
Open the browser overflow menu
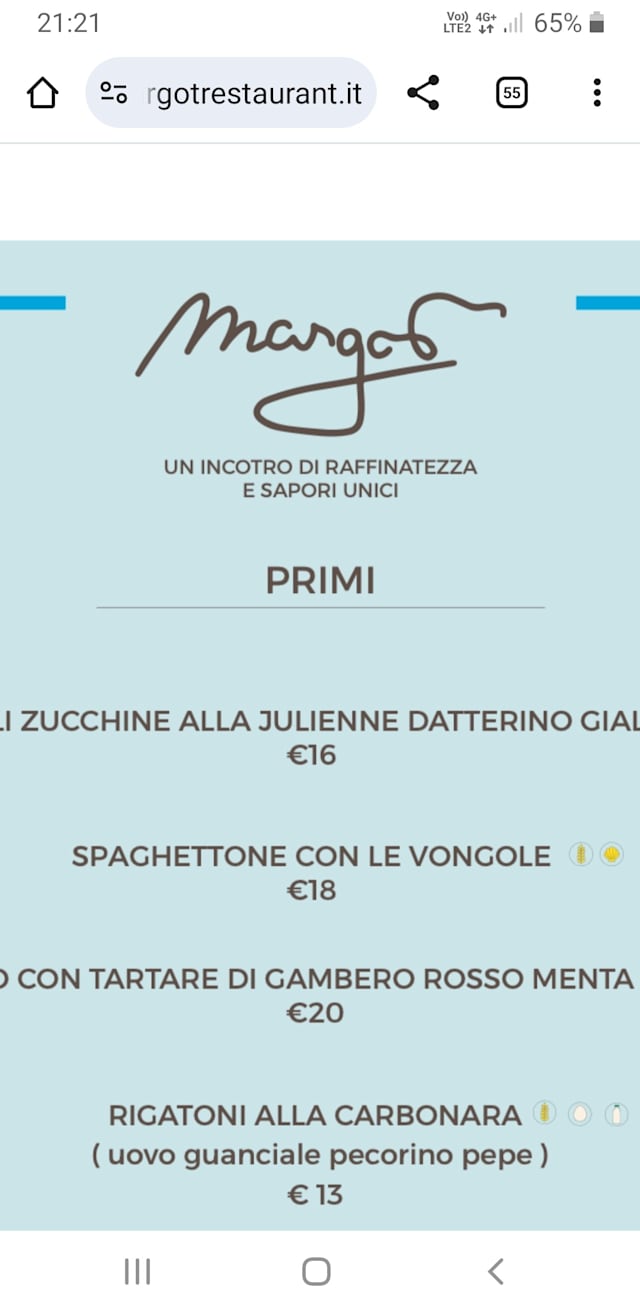[x=597, y=93]
